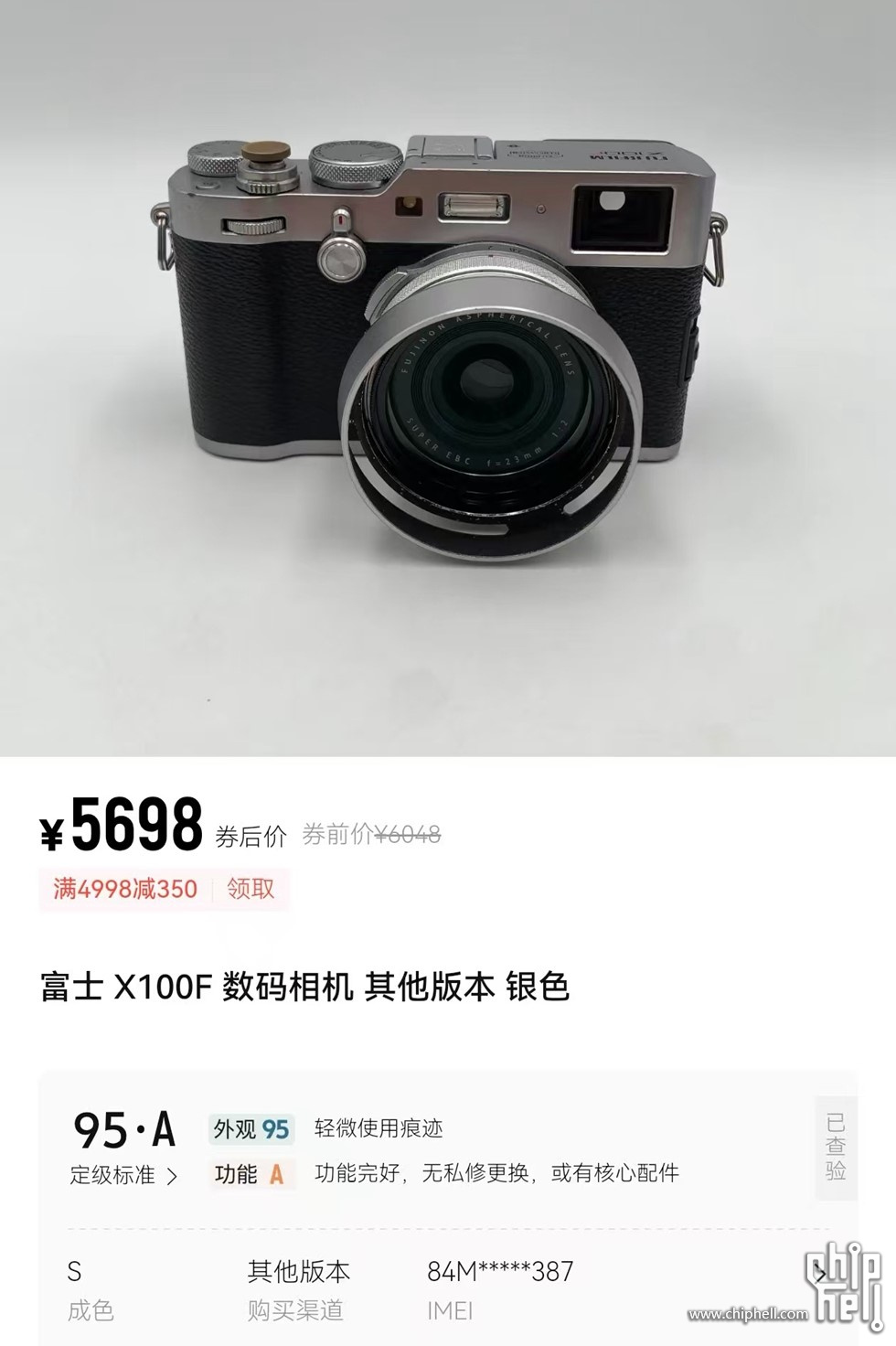Open the 定级标准 grading standard link
This screenshot has height=1346, width=896.
123,1175
